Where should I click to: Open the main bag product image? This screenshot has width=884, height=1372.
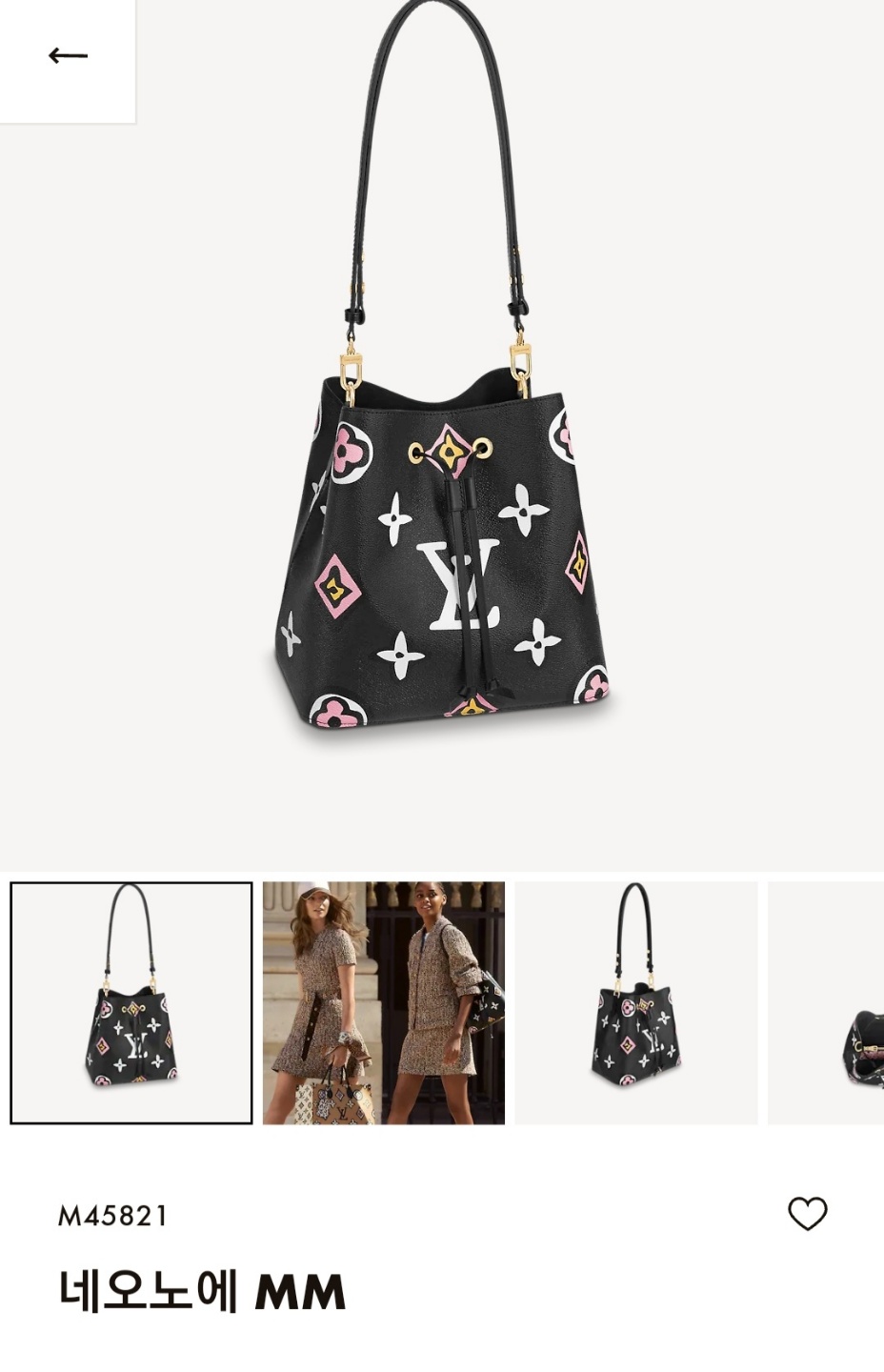[x=442, y=429]
